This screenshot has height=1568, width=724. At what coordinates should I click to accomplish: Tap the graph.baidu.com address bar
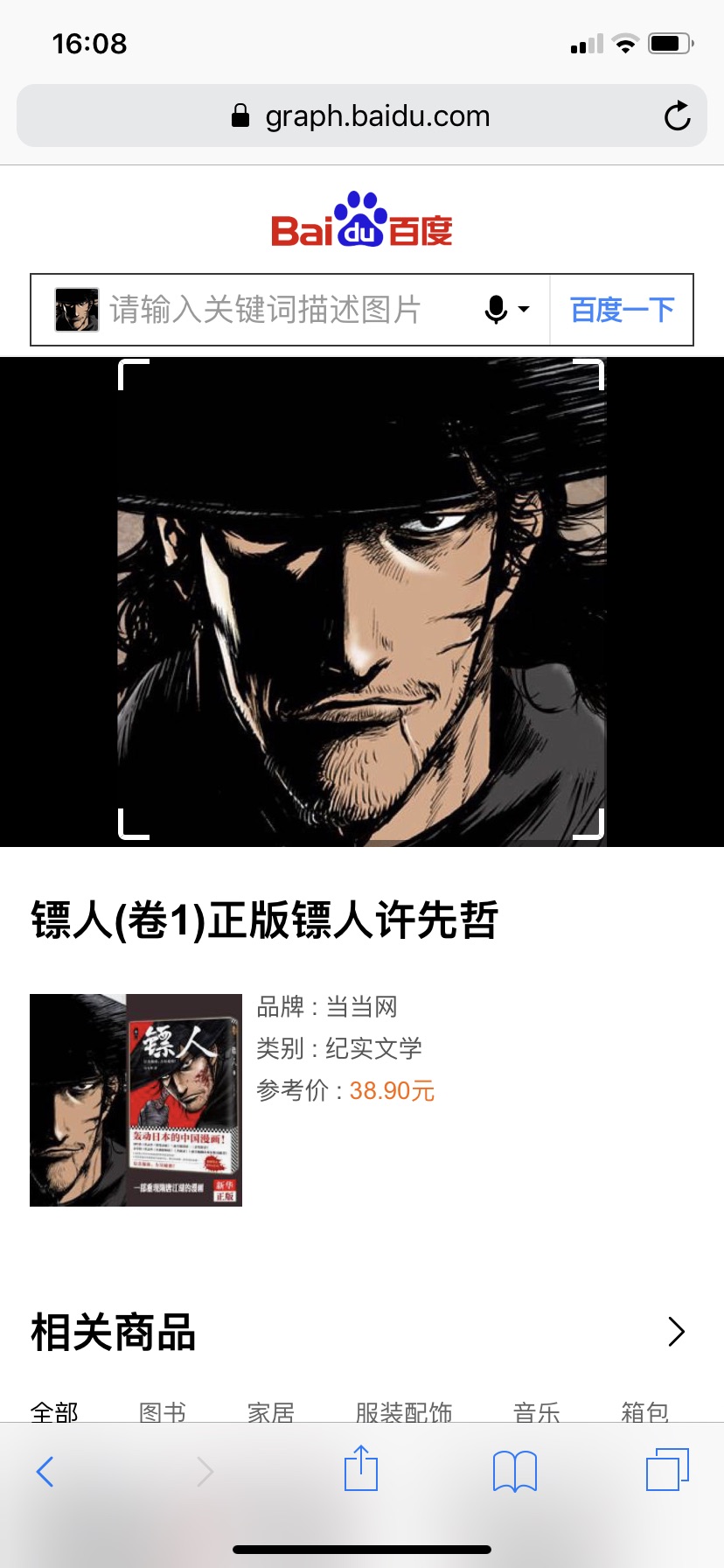[x=362, y=115]
